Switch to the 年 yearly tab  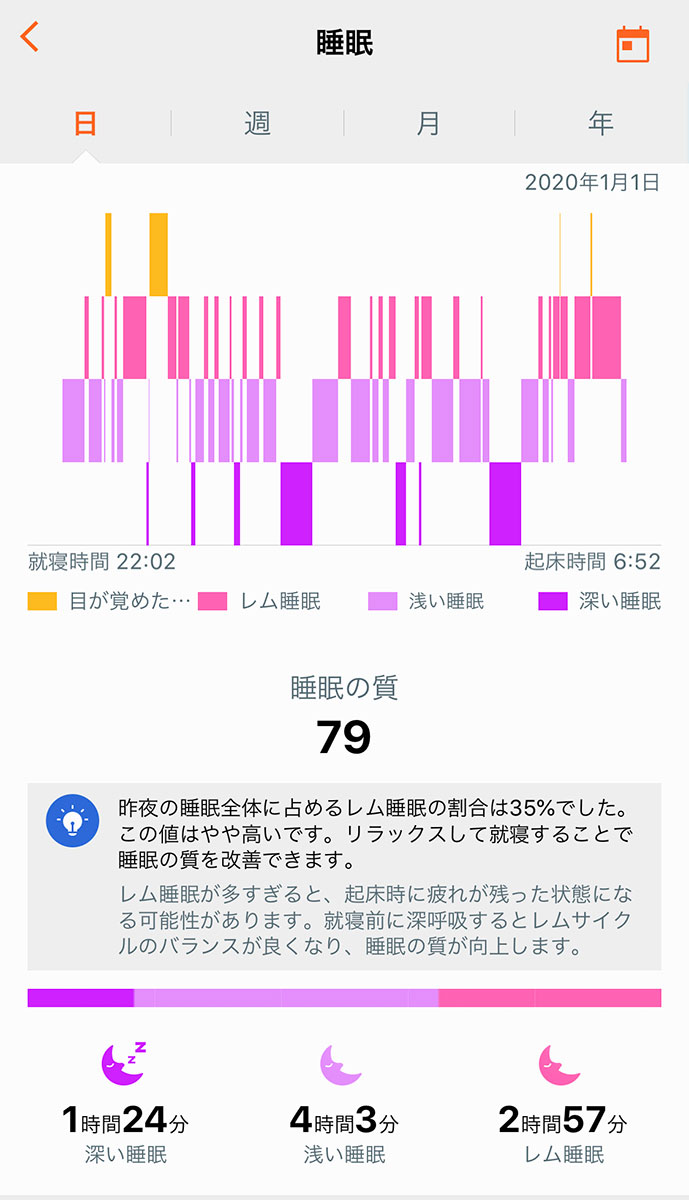(x=601, y=124)
